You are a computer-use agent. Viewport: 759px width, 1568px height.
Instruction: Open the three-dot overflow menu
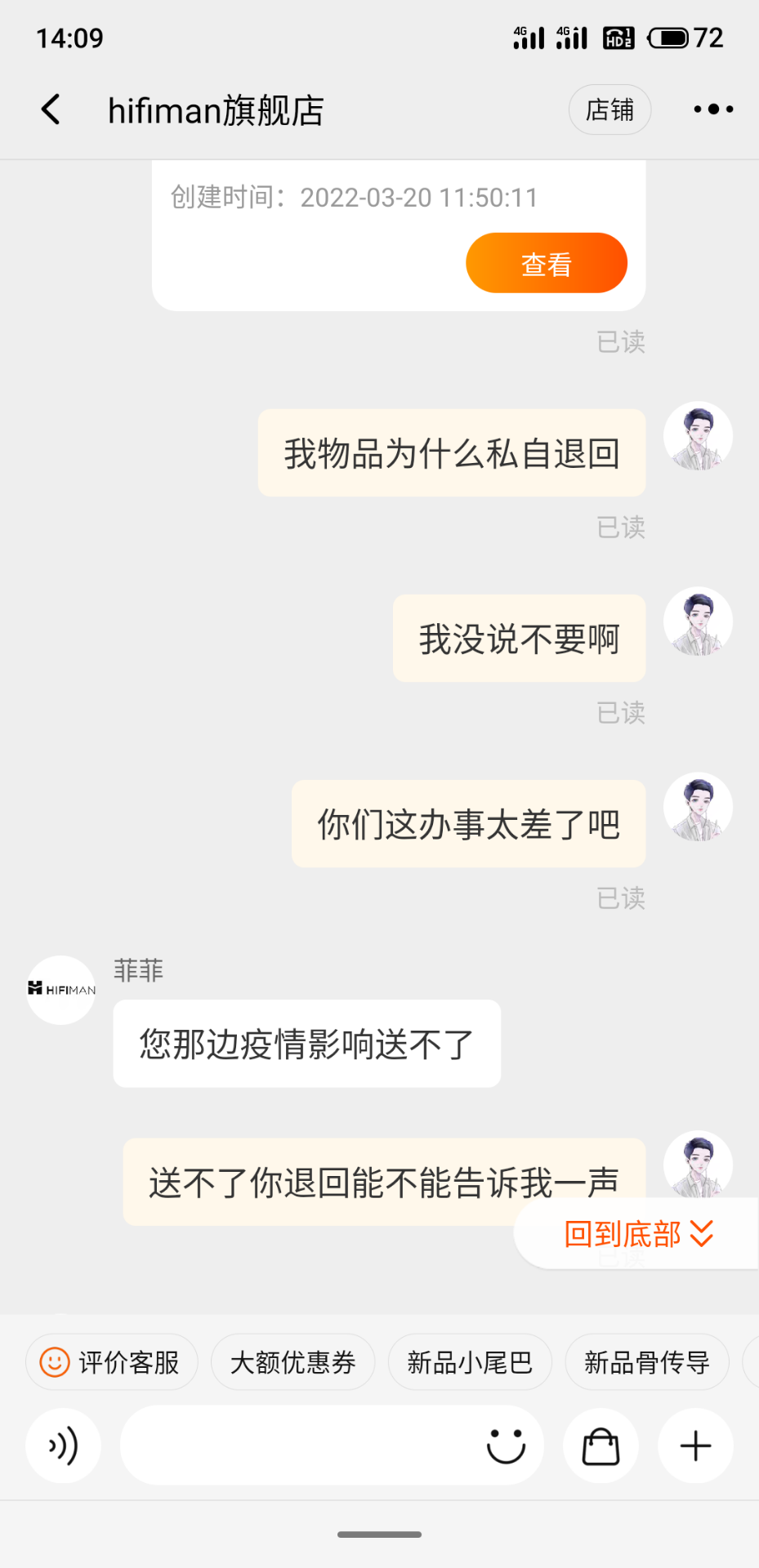[712, 109]
